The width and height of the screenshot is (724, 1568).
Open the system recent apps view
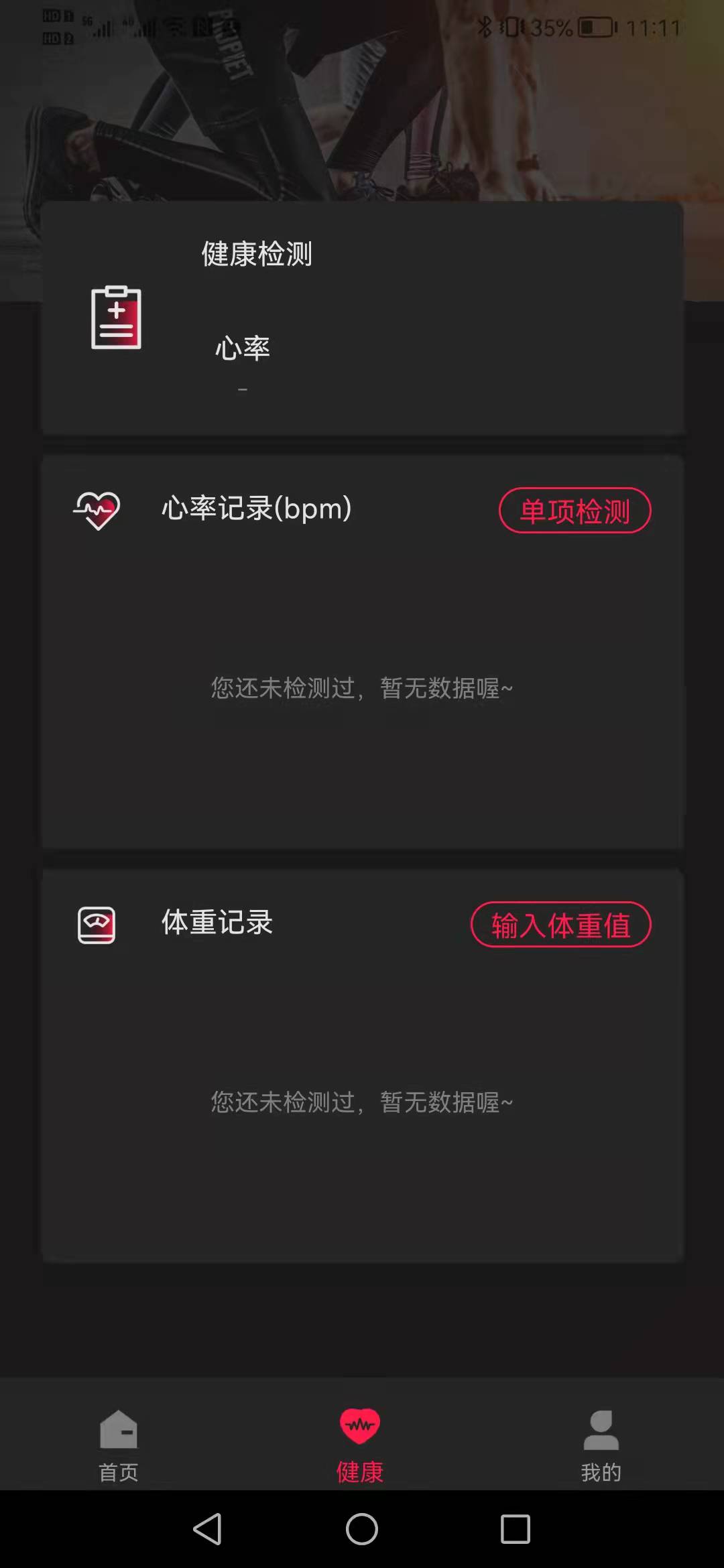pyautogui.click(x=515, y=1529)
